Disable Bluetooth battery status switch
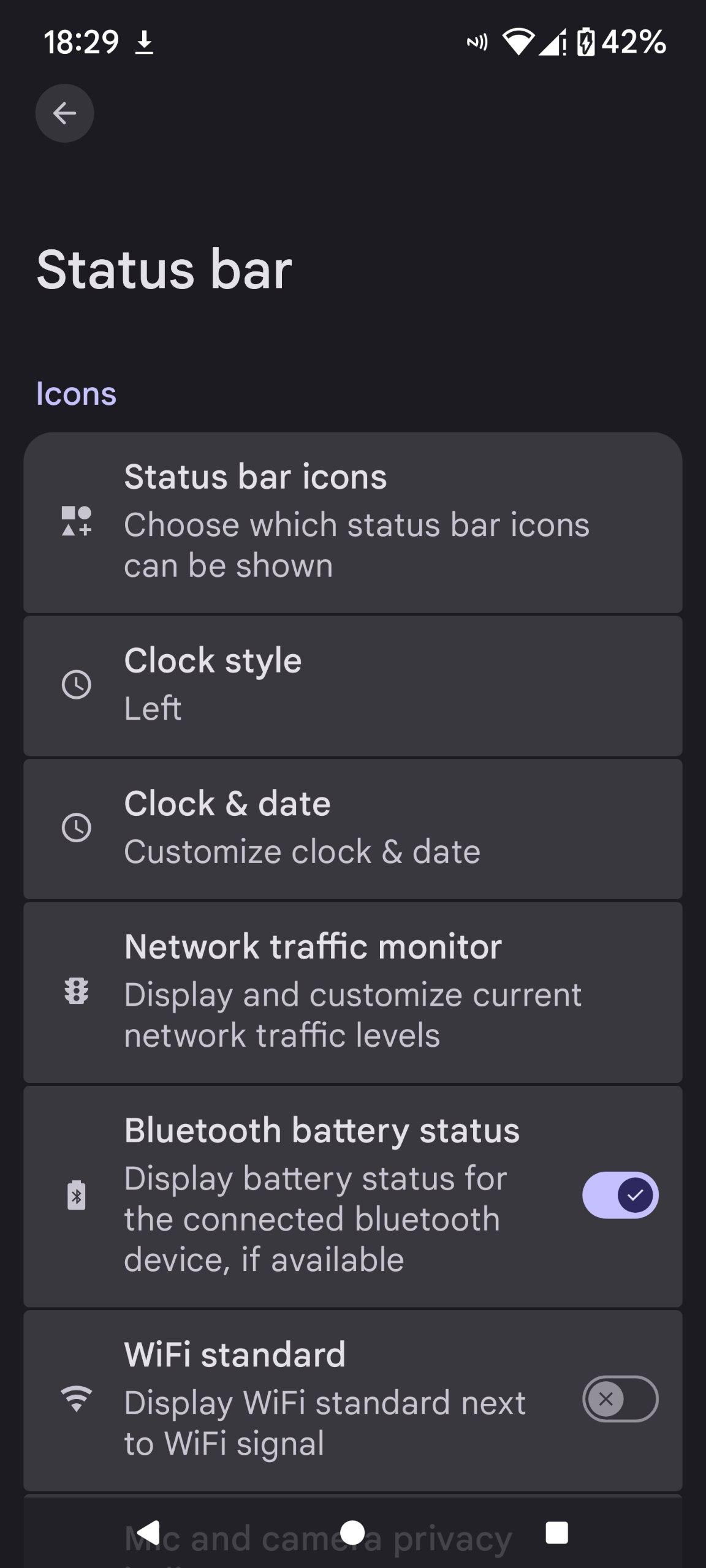 click(x=620, y=1195)
